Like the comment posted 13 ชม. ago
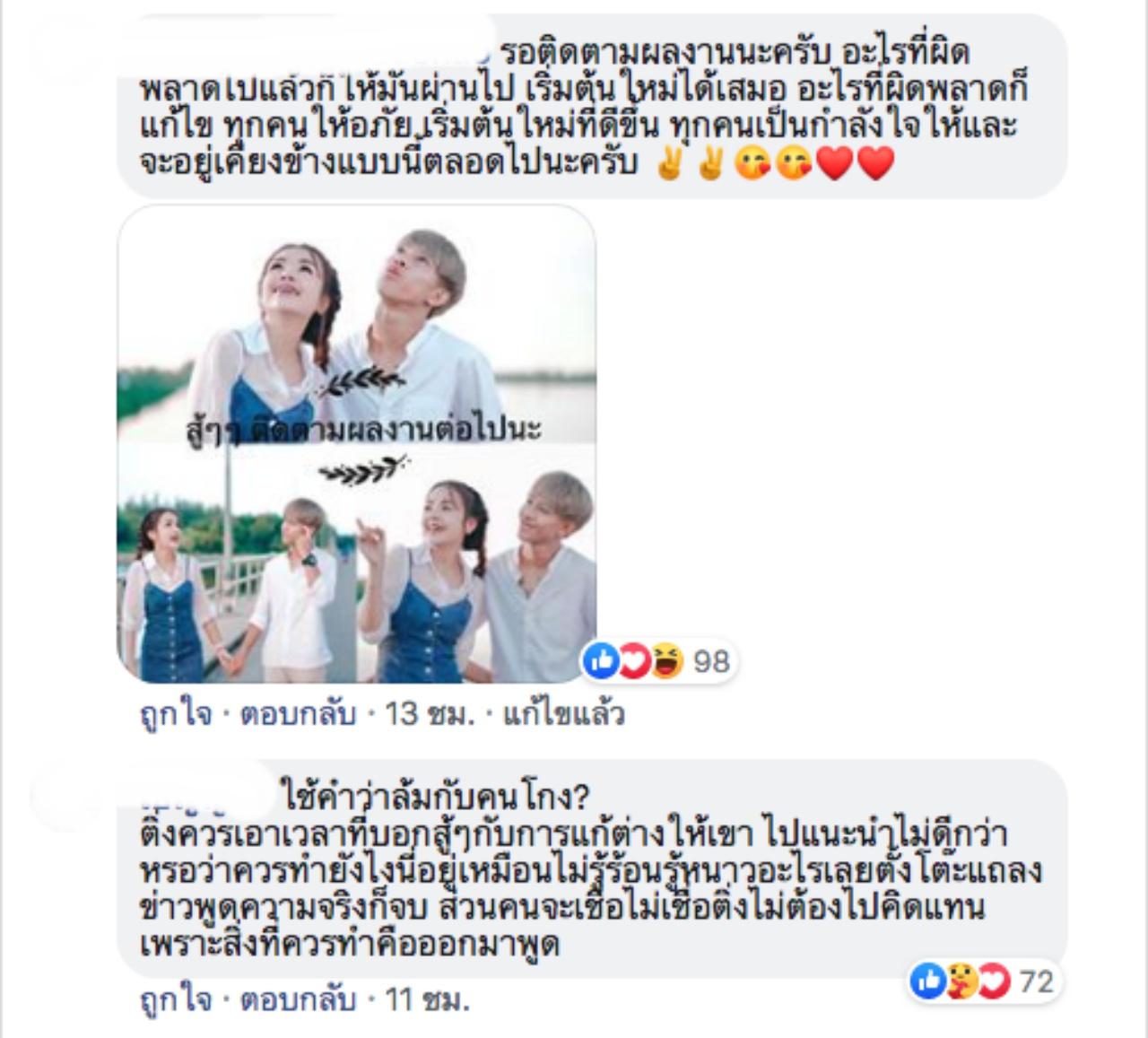 coord(176,715)
